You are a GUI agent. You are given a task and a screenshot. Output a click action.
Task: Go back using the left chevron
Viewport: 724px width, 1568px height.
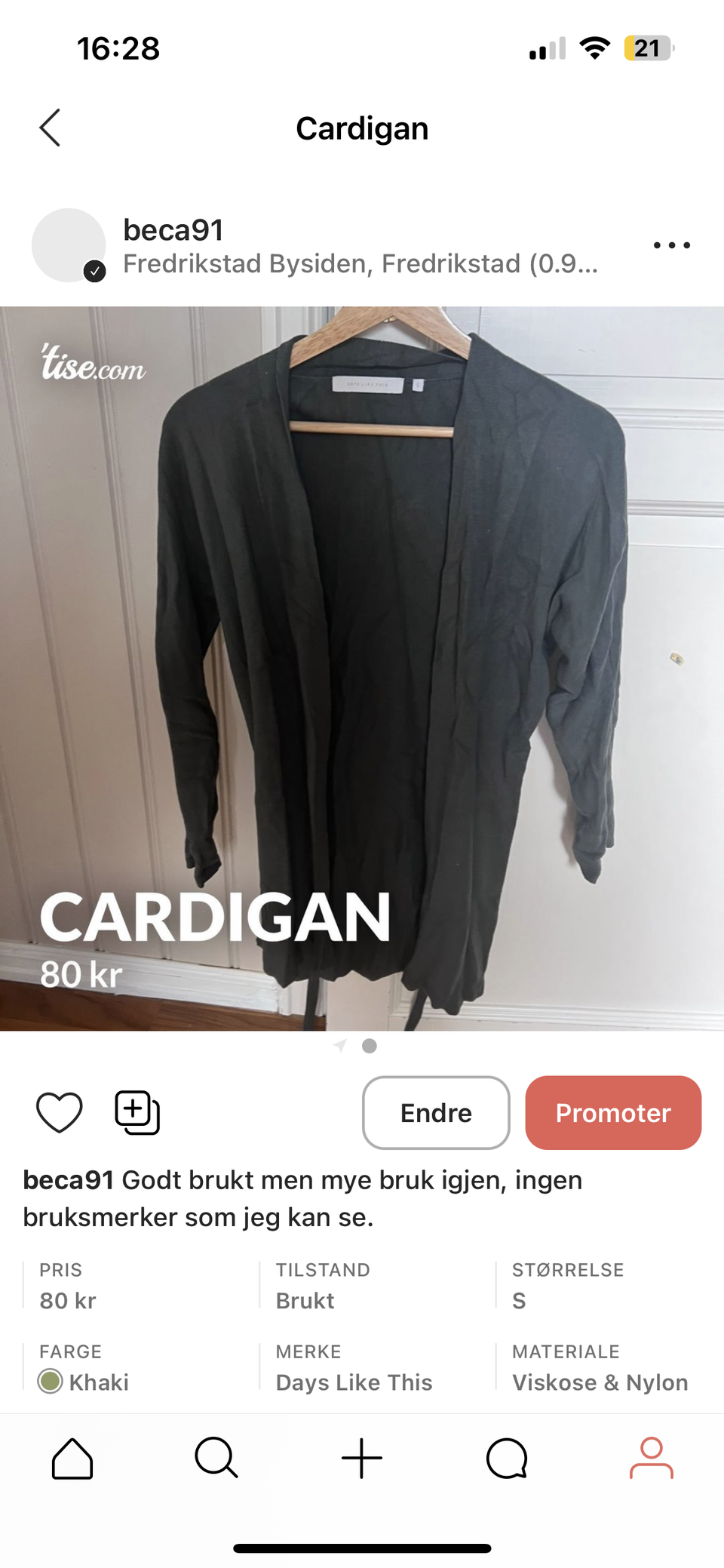pos(48,127)
